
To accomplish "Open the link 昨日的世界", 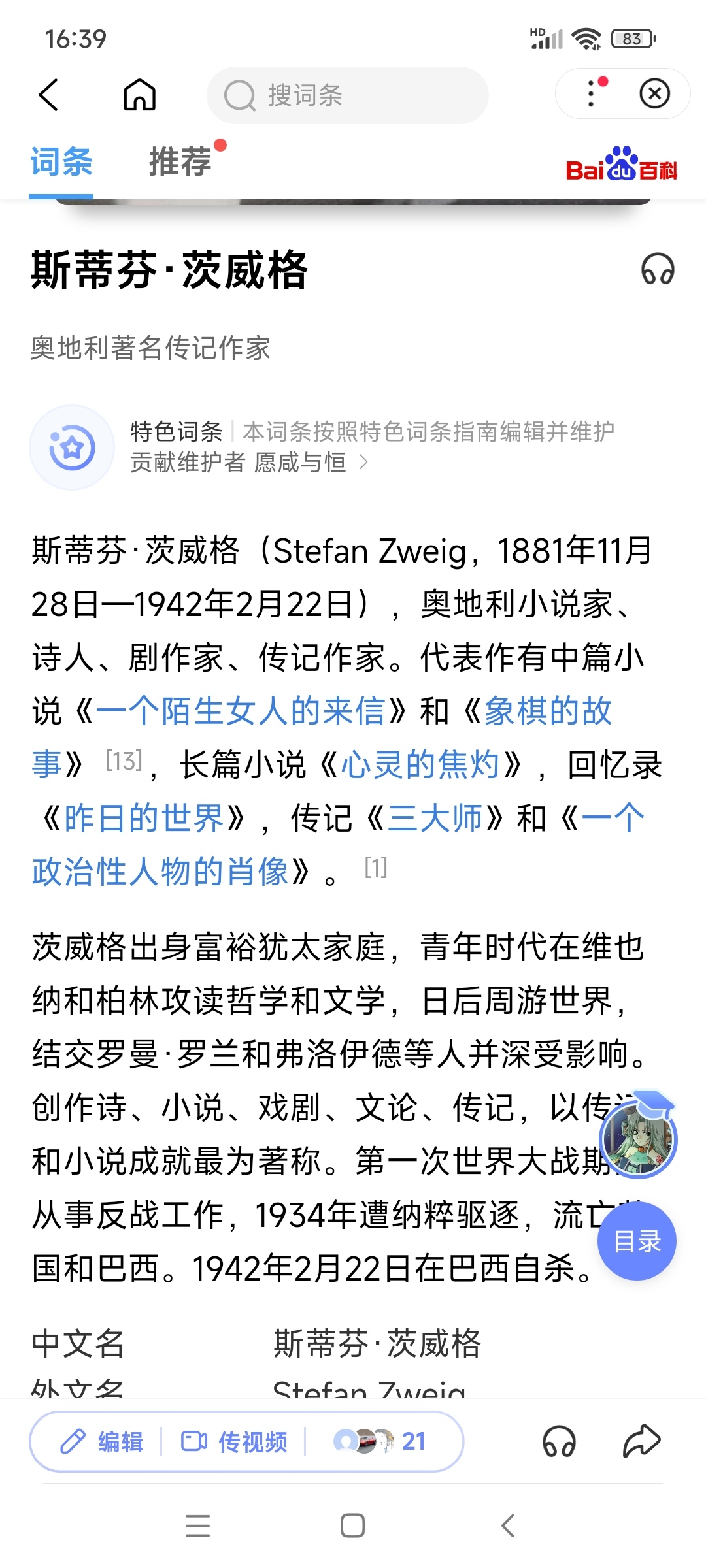I will 144,818.
